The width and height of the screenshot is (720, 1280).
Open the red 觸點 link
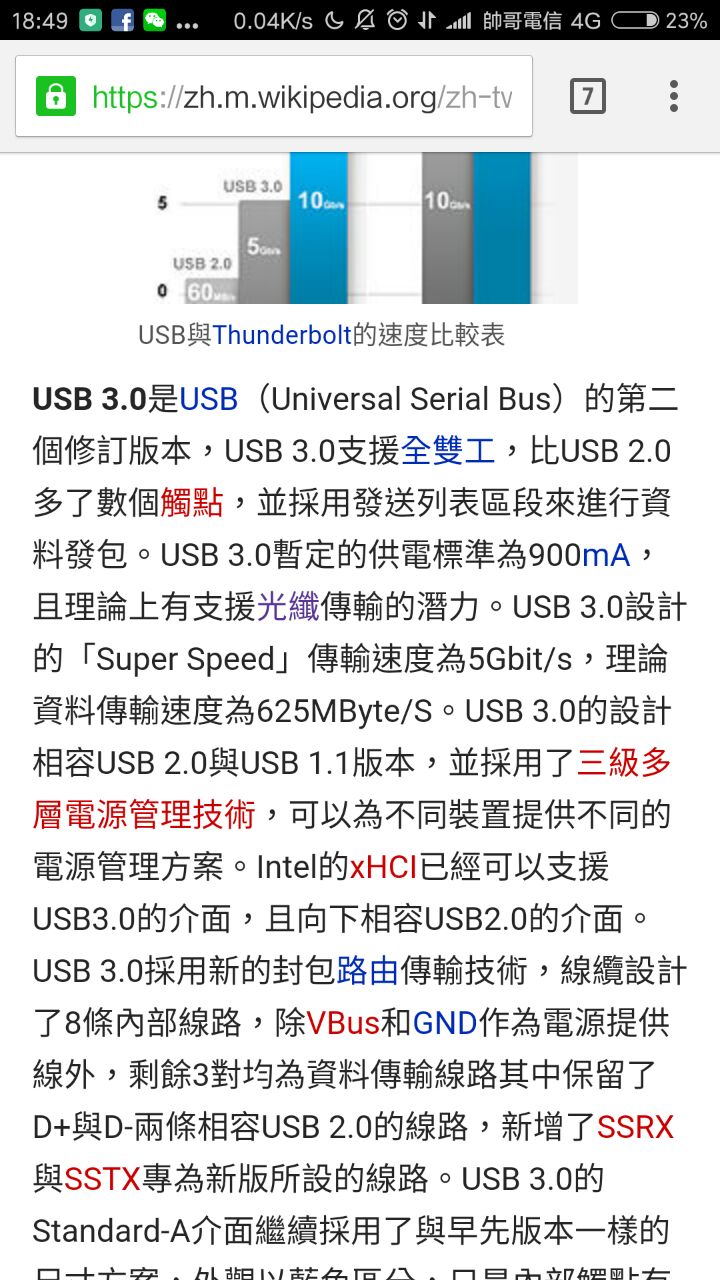(x=191, y=503)
